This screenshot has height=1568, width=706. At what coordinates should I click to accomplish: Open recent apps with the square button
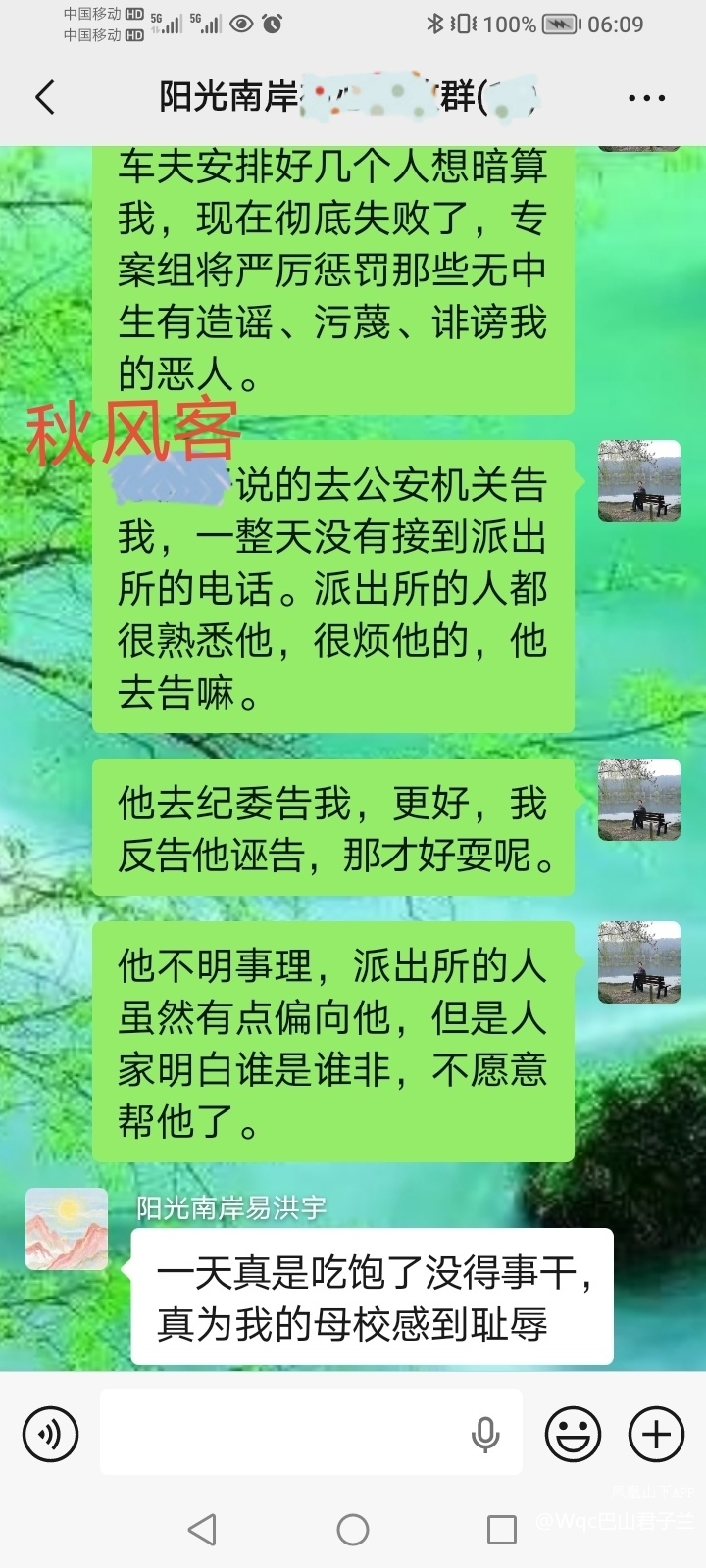502,1529
